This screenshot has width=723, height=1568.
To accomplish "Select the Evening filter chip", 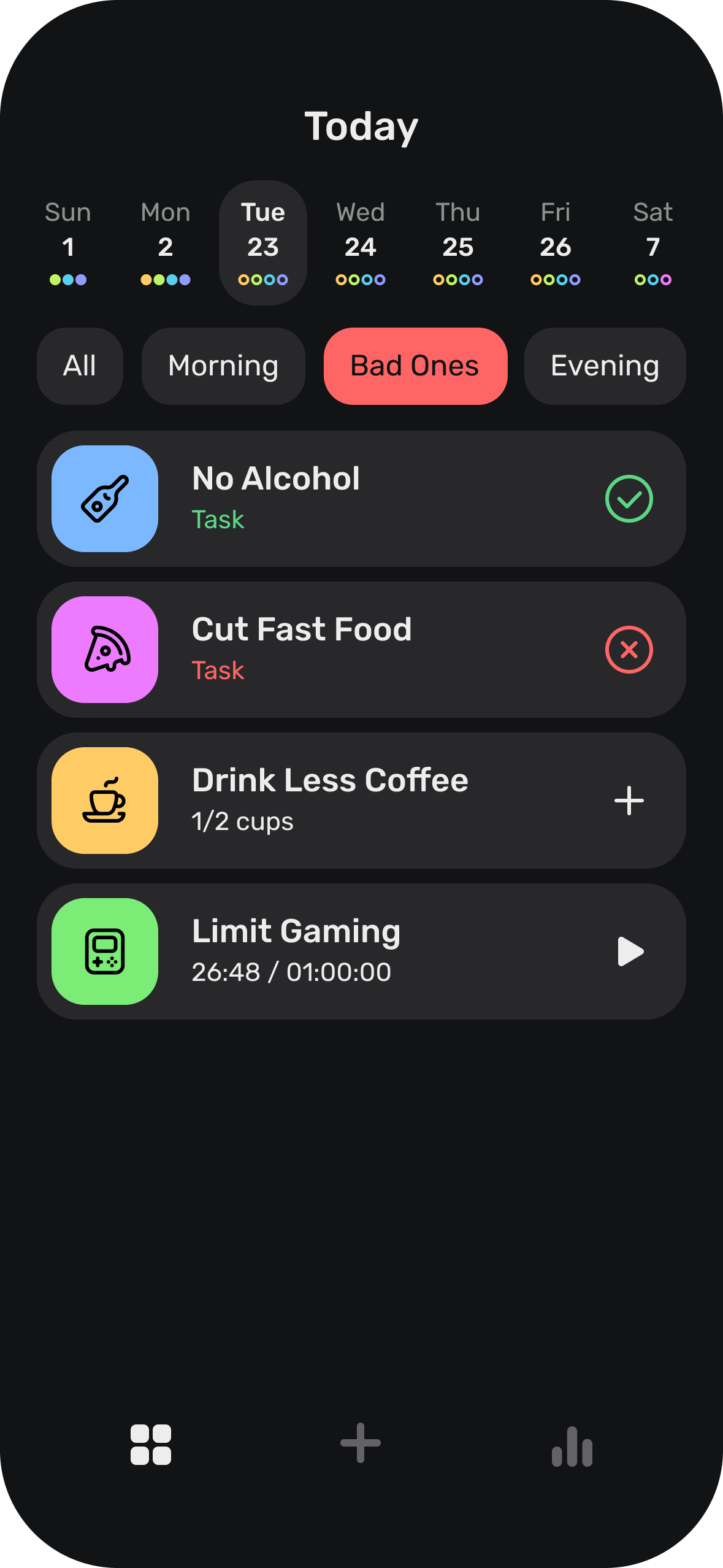I will [x=604, y=366].
